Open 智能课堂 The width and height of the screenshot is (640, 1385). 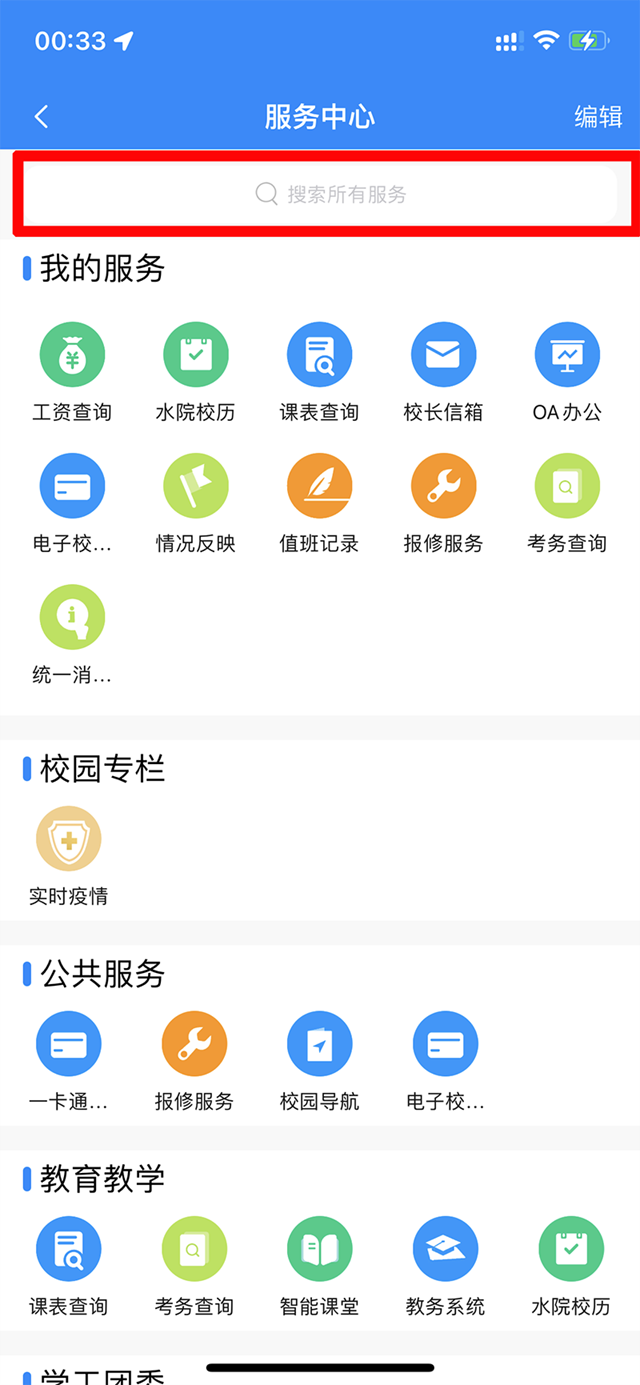coord(319,1249)
